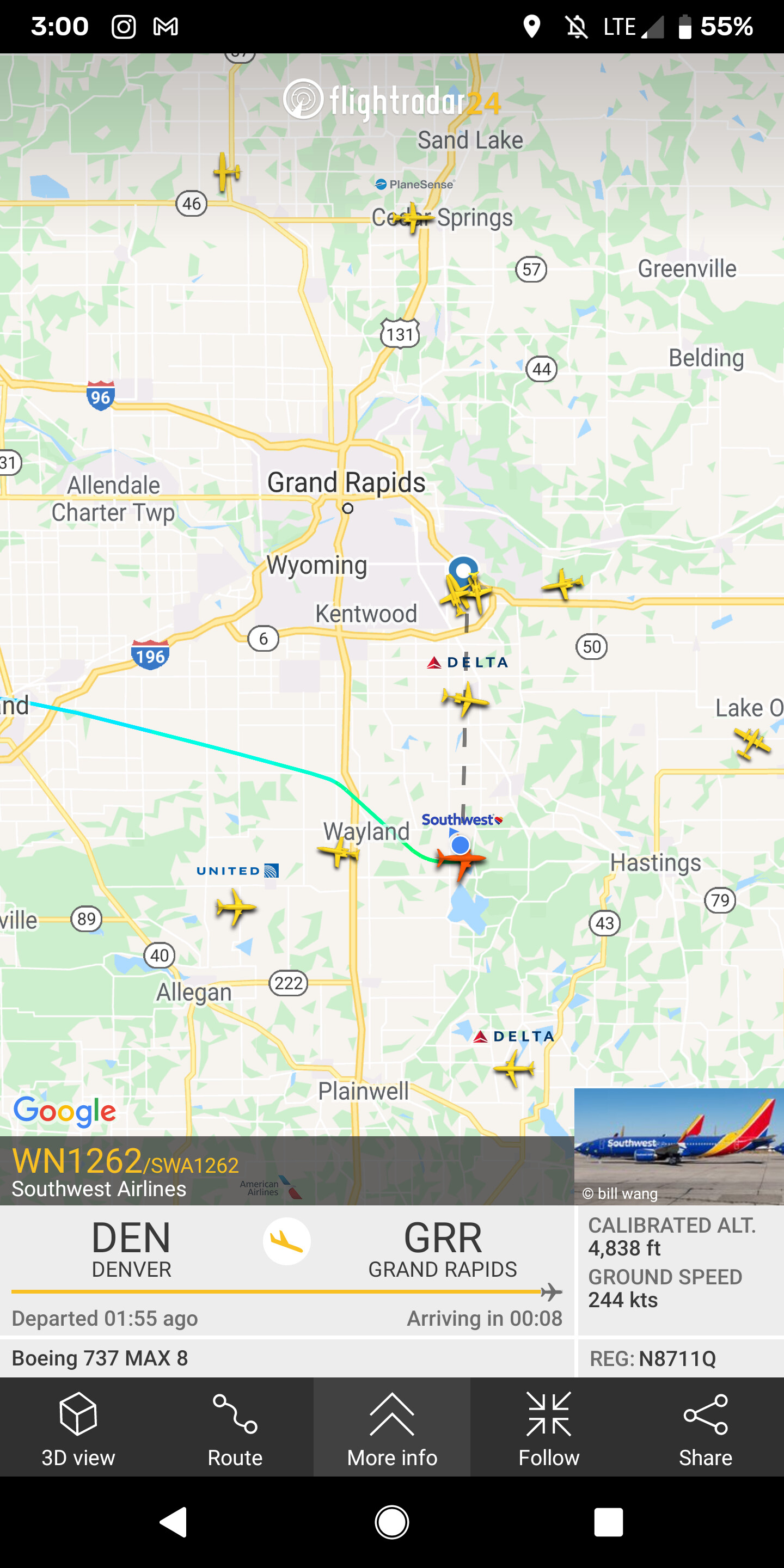Follow this flight on the map
The height and width of the screenshot is (1568, 784).
point(548,1427)
